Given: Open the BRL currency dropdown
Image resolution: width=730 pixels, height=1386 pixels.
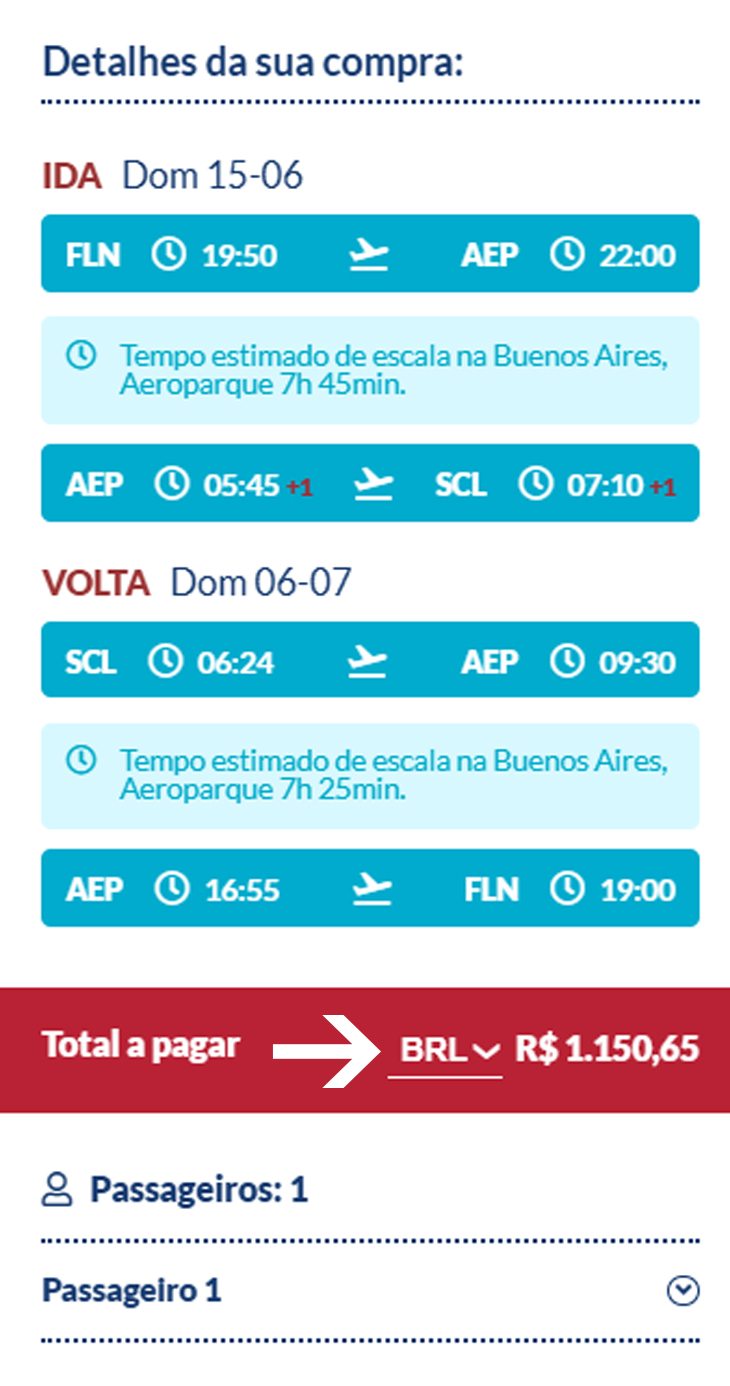Looking at the screenshot, I should tap(445, 1050).
